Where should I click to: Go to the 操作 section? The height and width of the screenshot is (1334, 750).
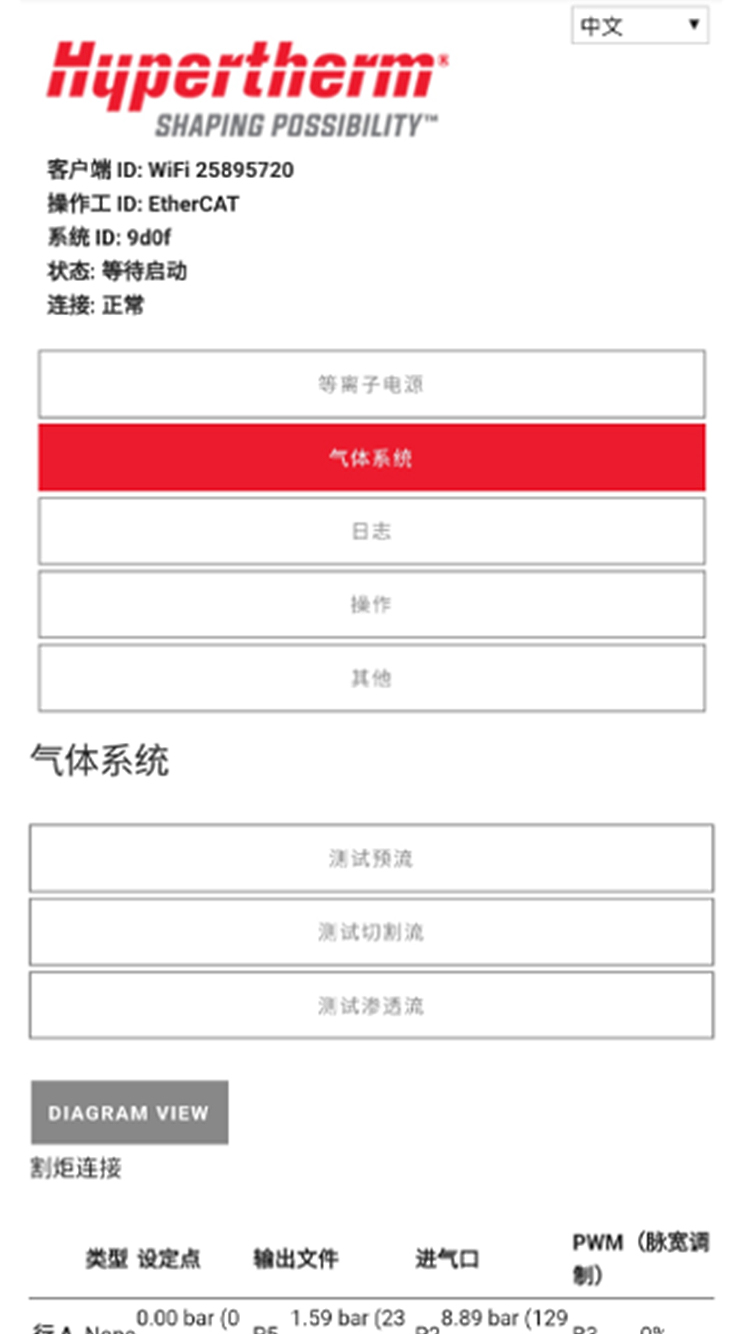(x=372, y=604)
